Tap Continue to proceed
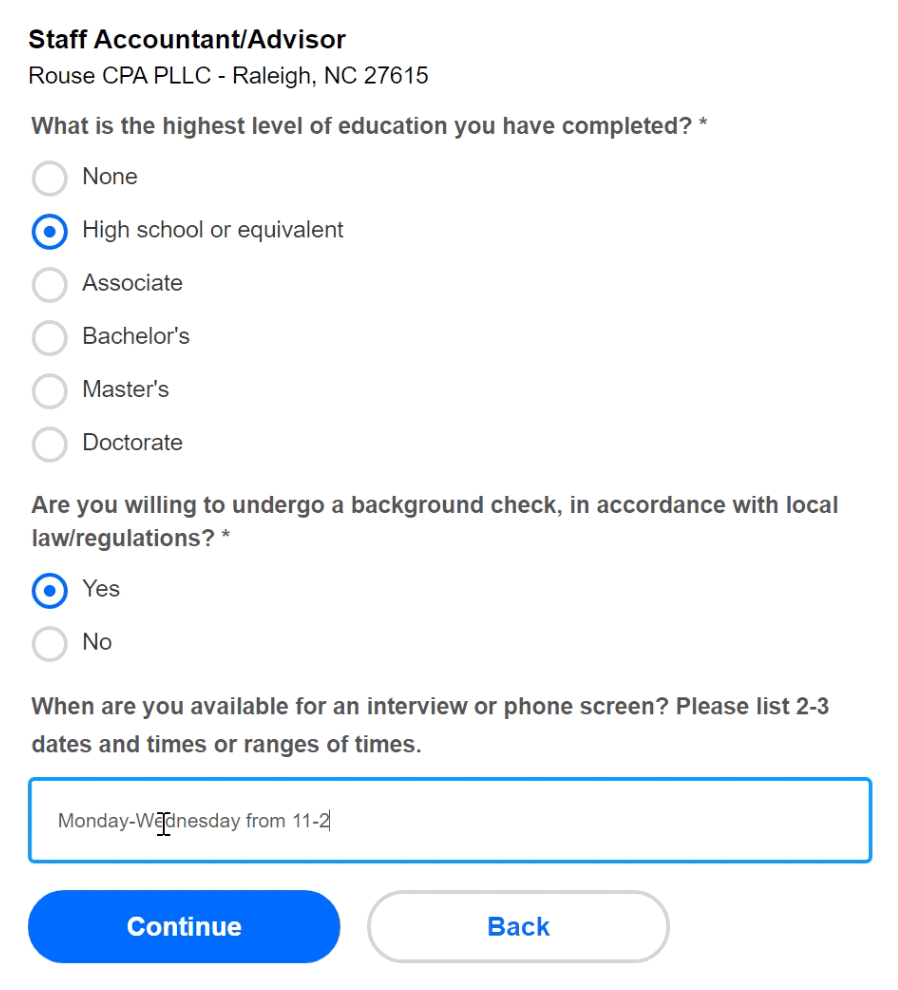 [x=184, y=927]
